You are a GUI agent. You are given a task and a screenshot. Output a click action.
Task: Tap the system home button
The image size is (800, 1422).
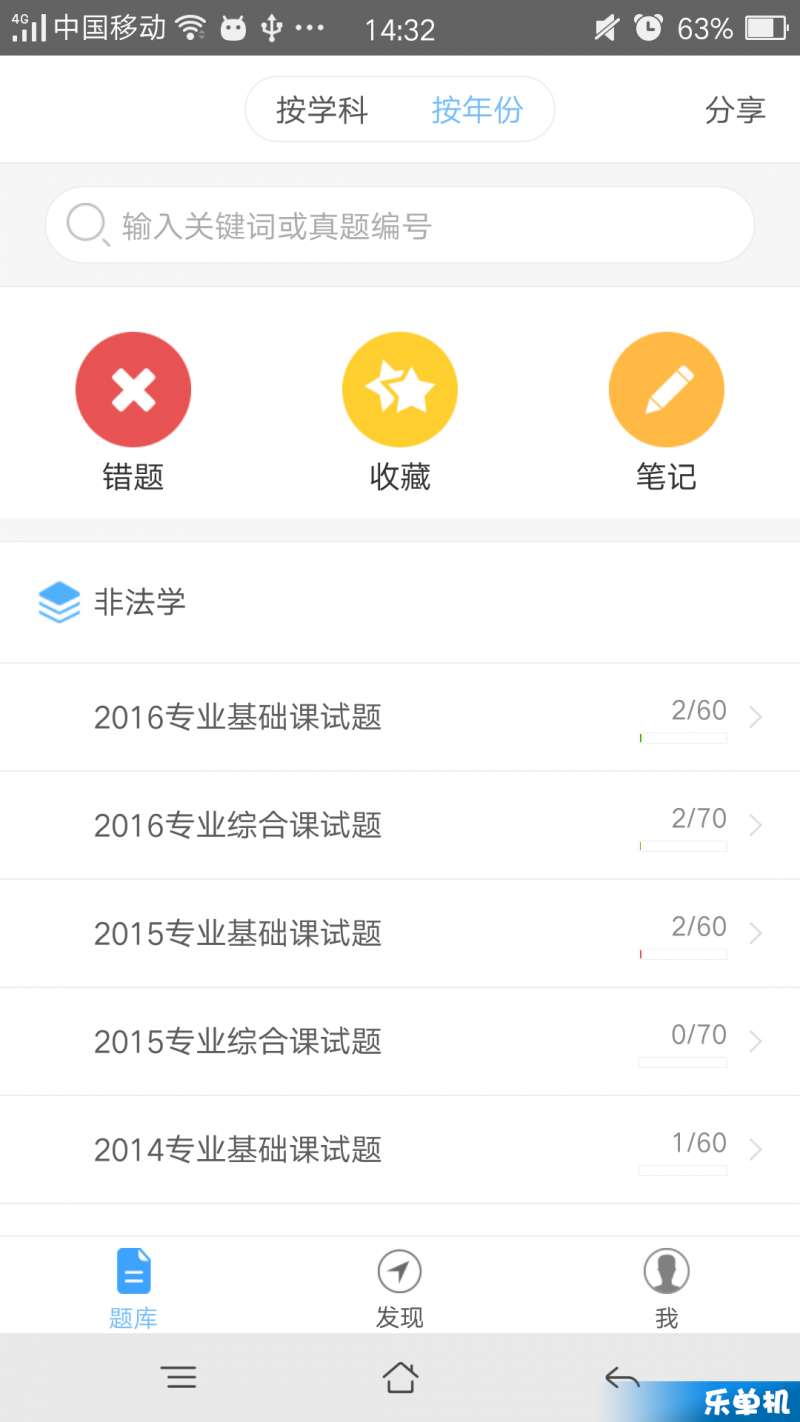(400, 1378)
